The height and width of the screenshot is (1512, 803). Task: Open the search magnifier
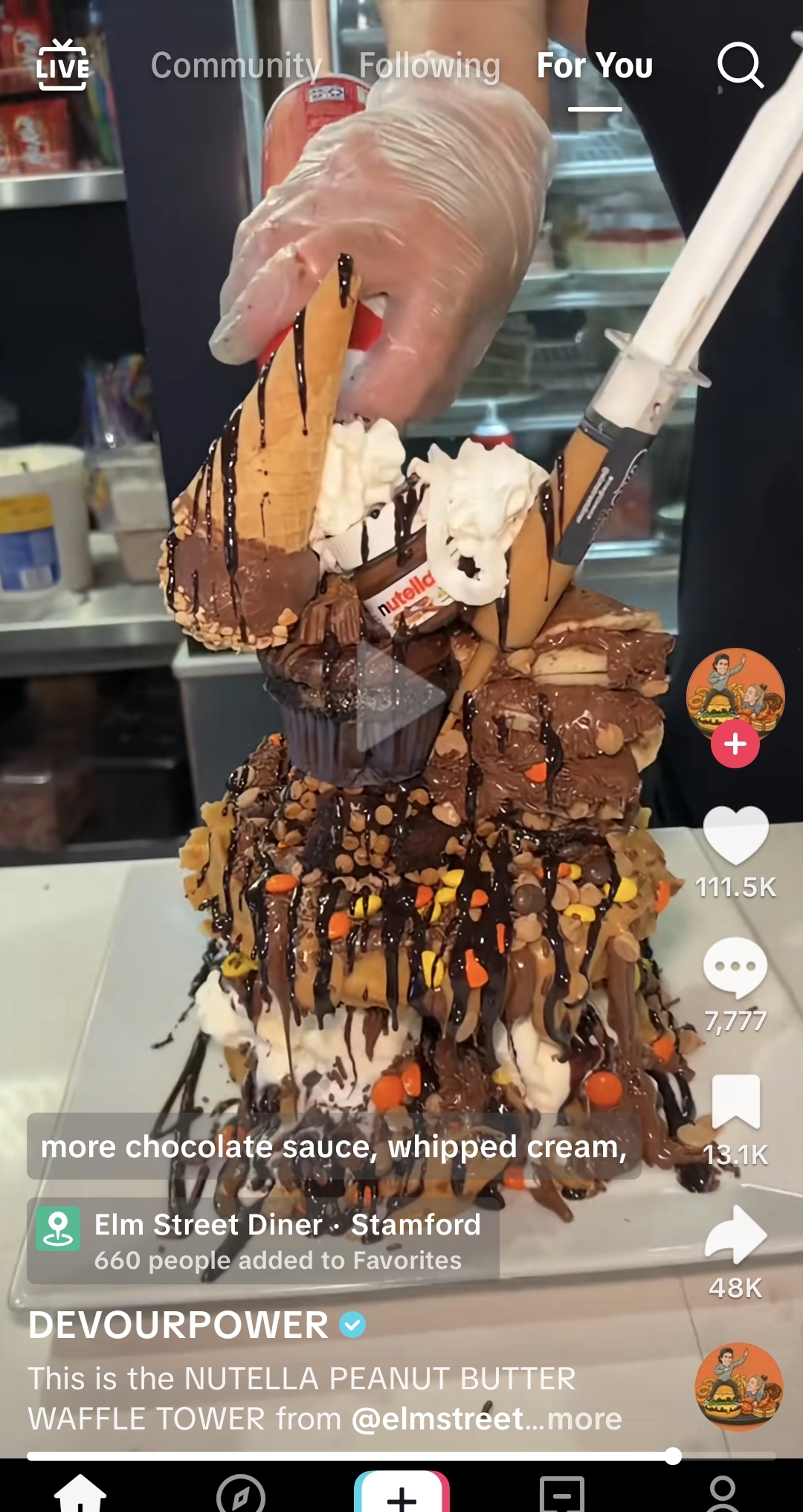(741, 65)
